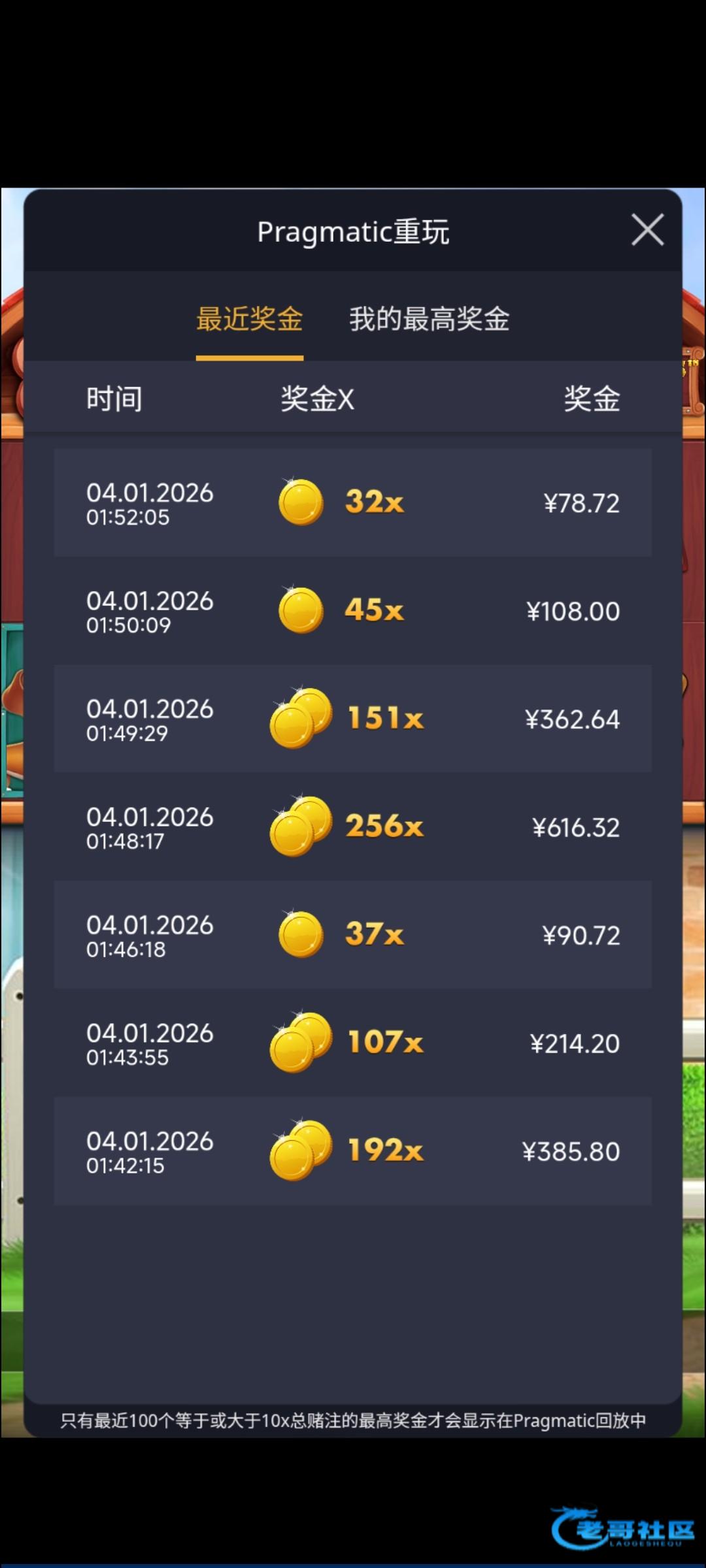
Task: Switch to the 我的最高奖金 tab
Action: coord(429,319)
